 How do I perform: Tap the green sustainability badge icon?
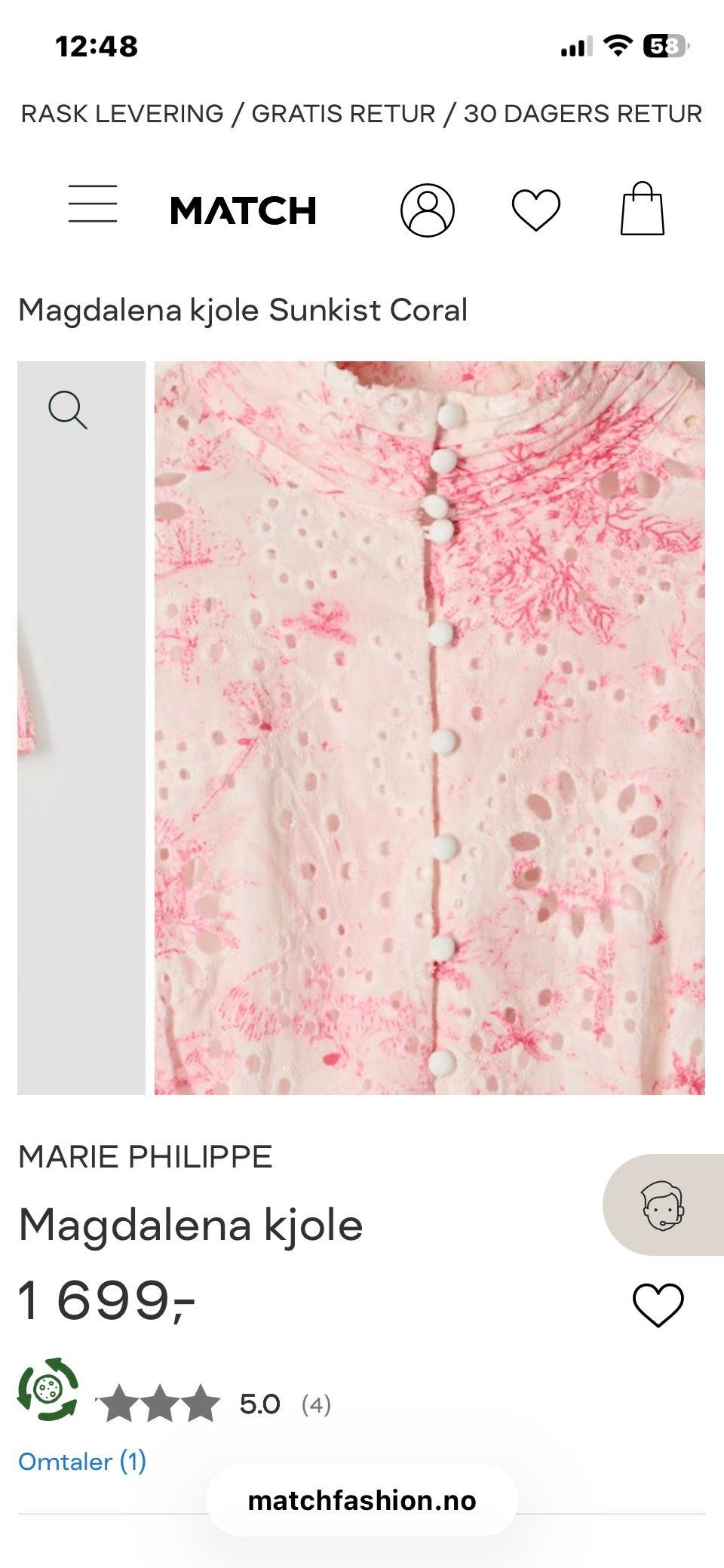click(x=48, y=1389)
